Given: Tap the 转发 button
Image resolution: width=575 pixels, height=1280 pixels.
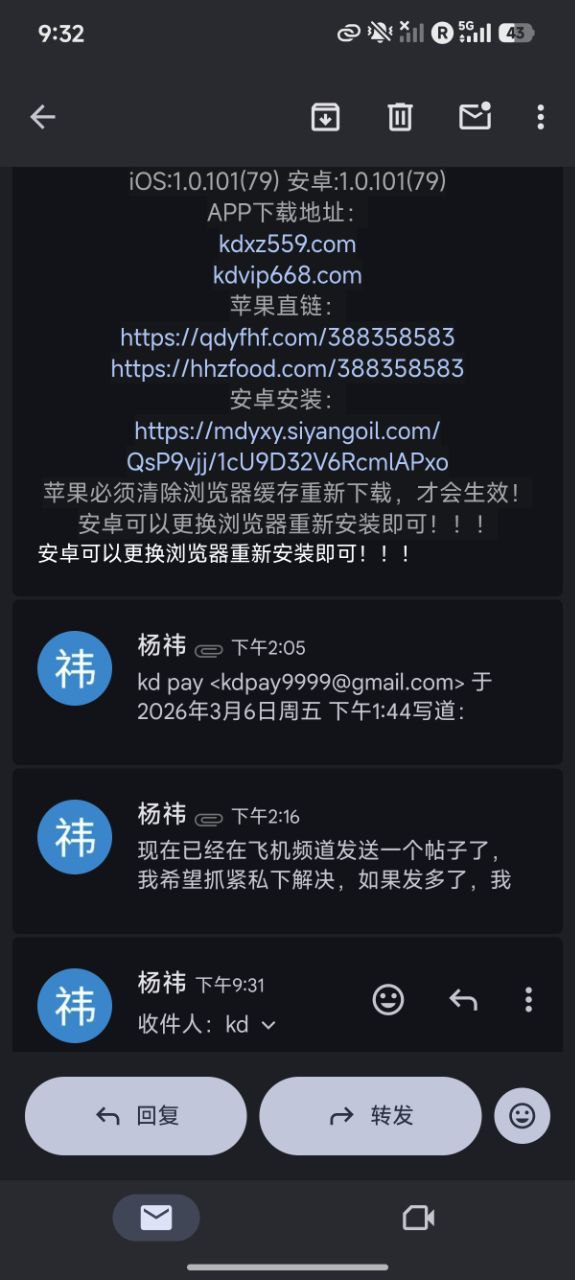Looking at the screenshot, I should click(370, 1116).
